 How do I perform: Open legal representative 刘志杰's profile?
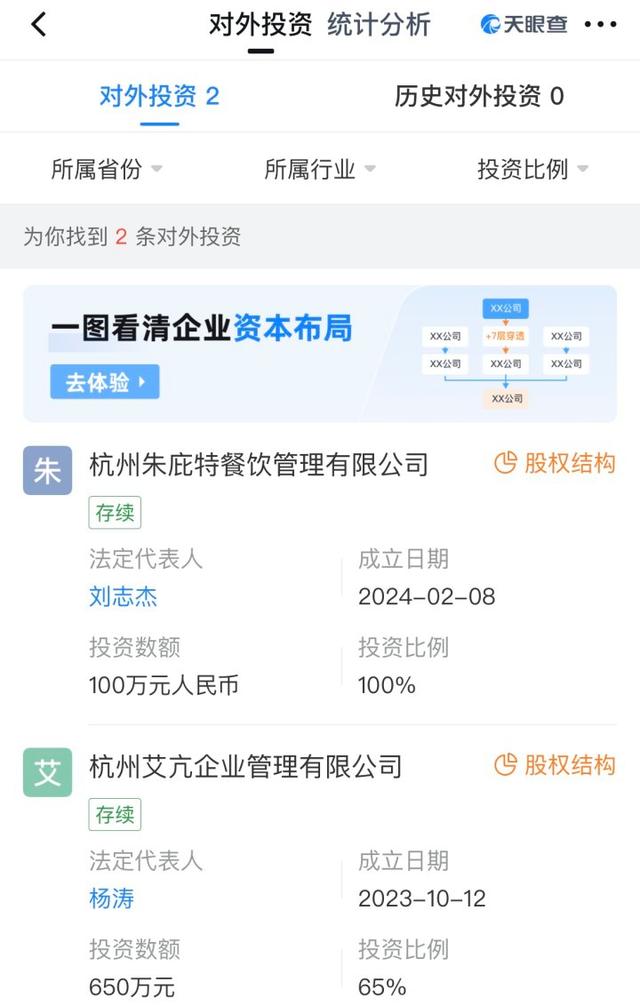123,597
